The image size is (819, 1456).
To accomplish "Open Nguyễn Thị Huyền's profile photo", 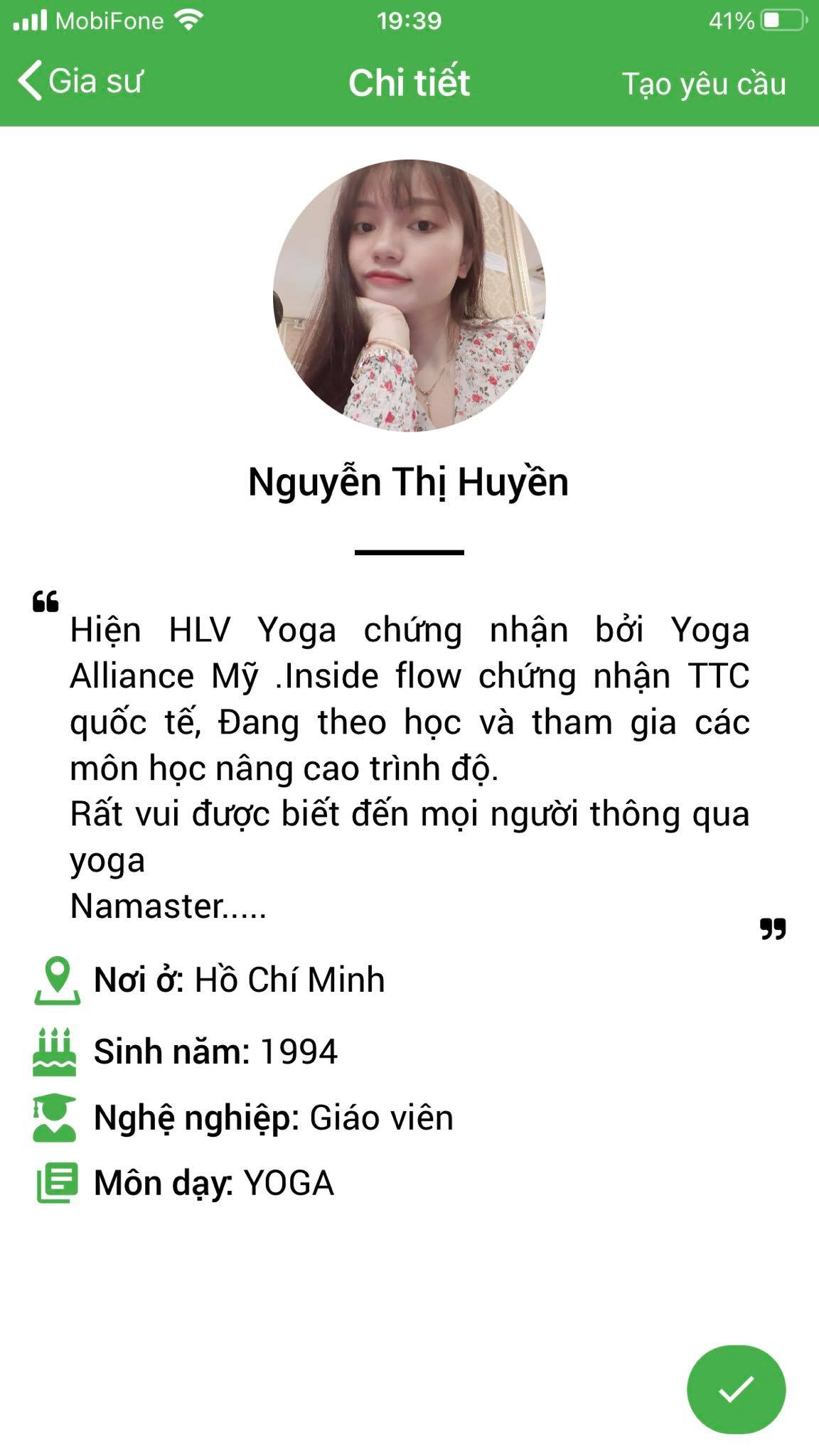I will (409, 295).
